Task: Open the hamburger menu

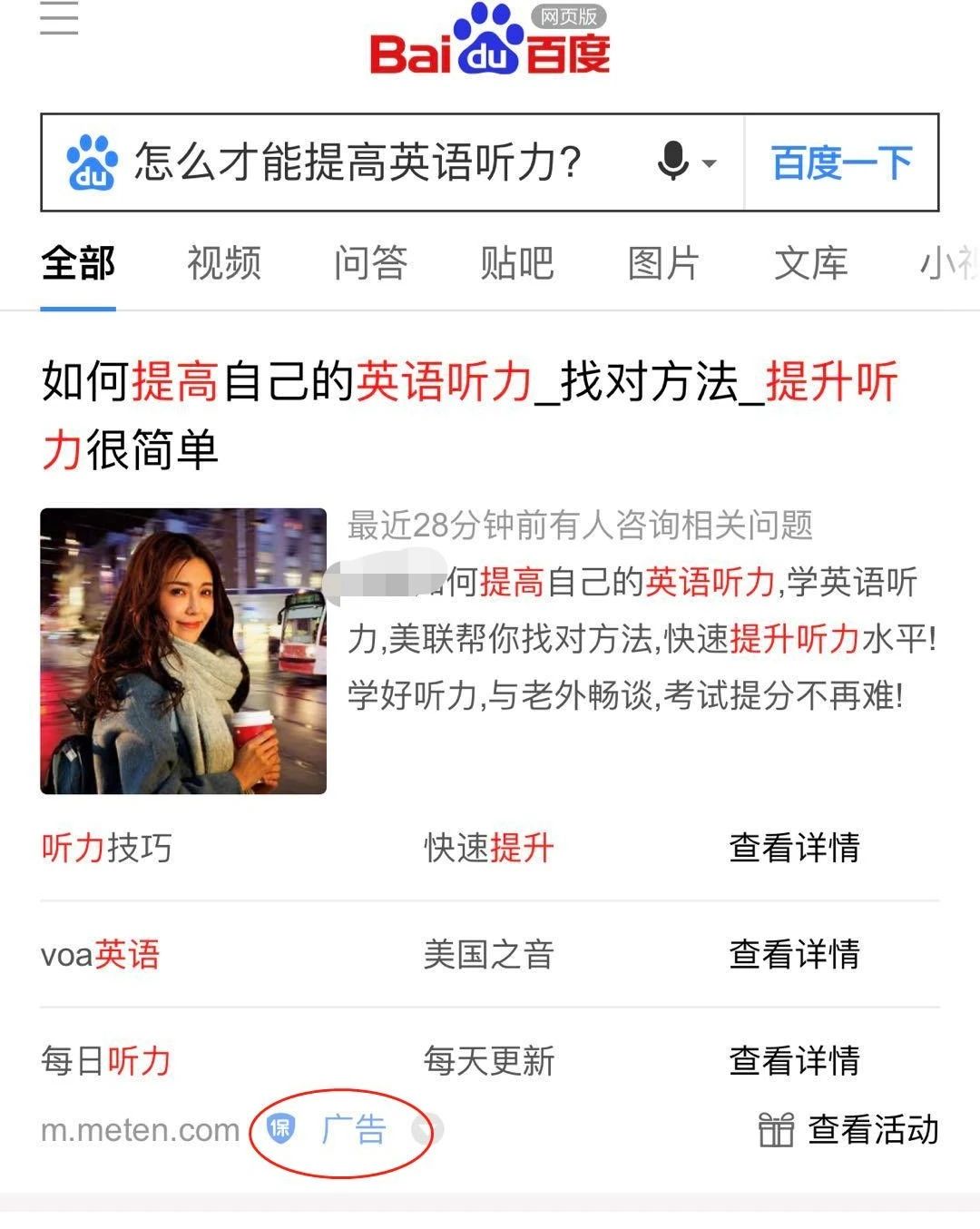Action: pos(56,20)
